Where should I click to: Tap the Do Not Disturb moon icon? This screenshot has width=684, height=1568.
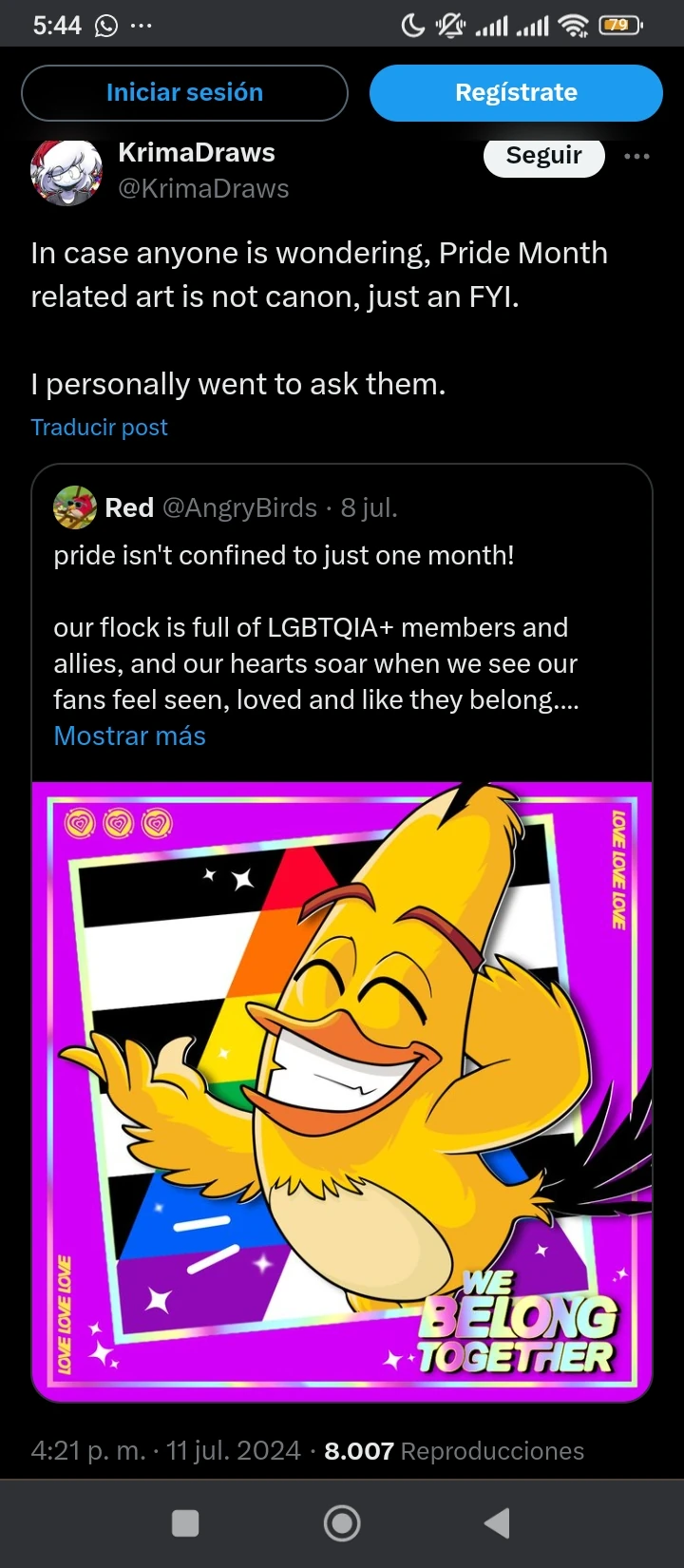pos(412,26)
